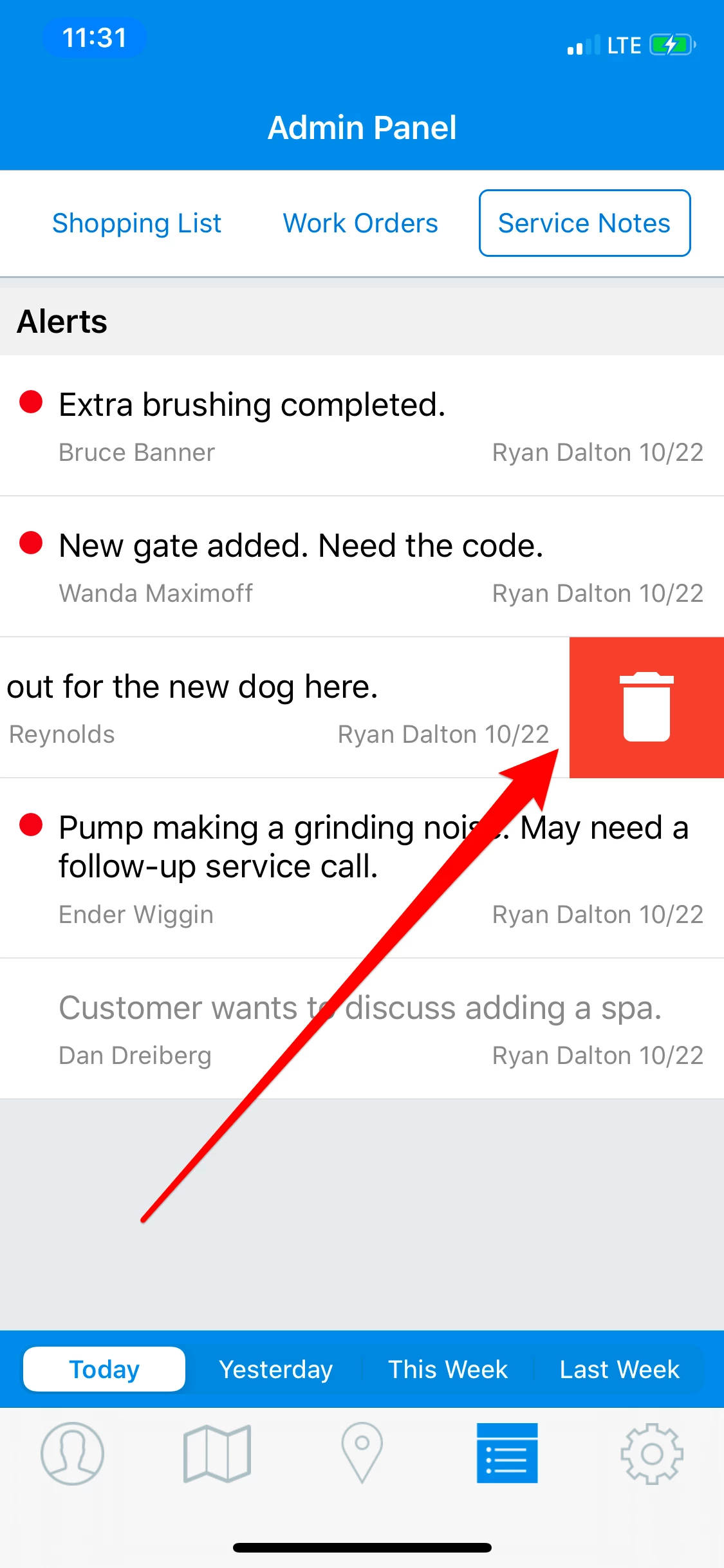Tap the list tab in bottom bar

(507, 1453)
